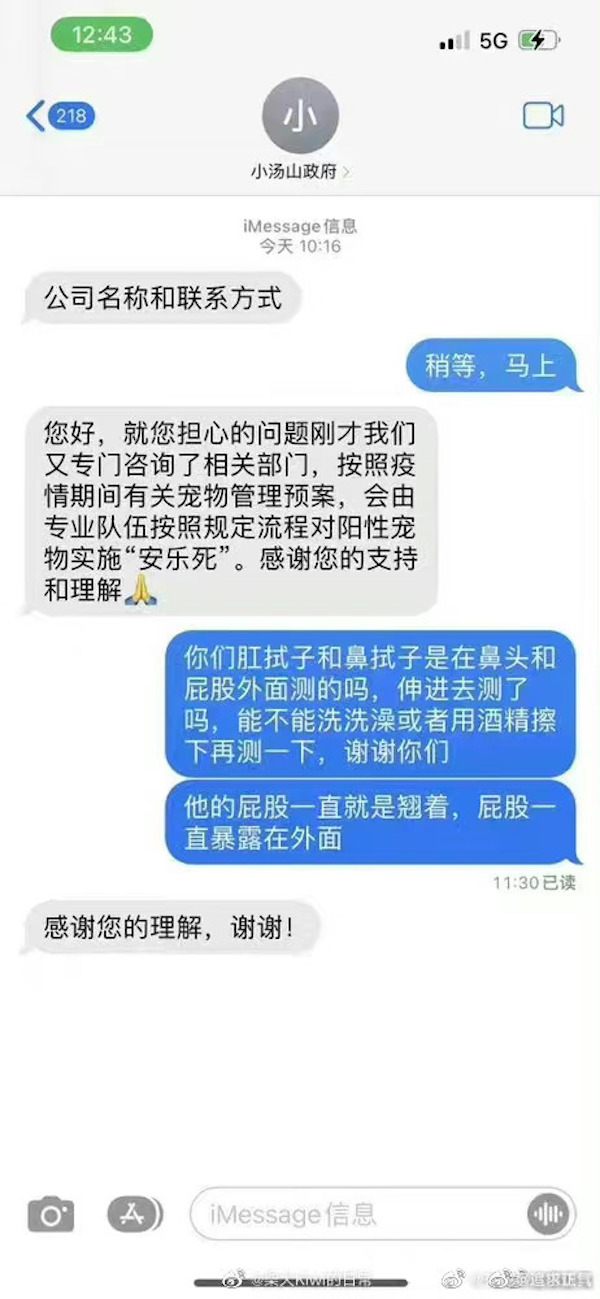The width and height of the screenshot is (600, 1299).
Task: Open the camera to attach a photo
Action: point(51,1214)
